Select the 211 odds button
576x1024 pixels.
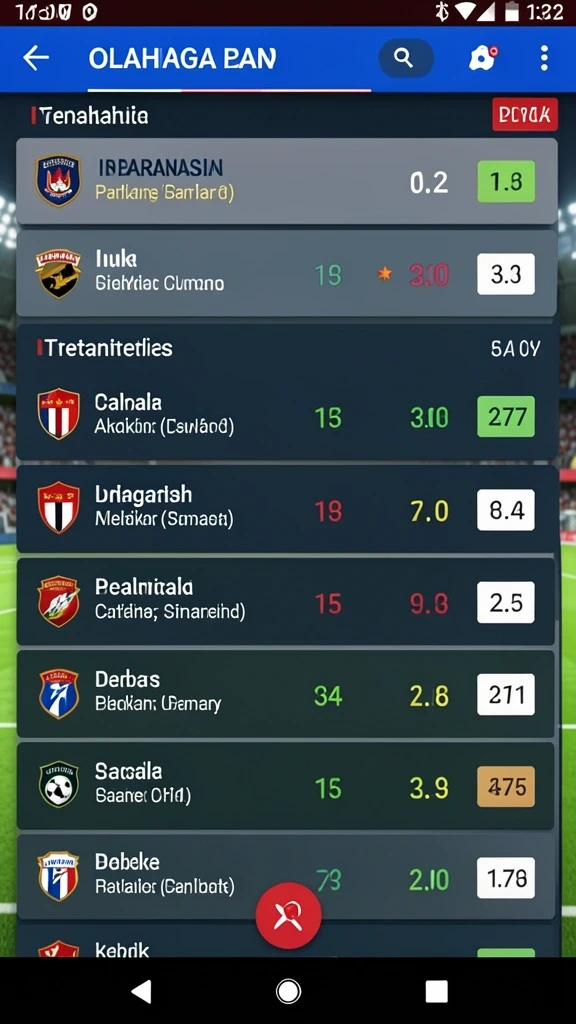506,695
